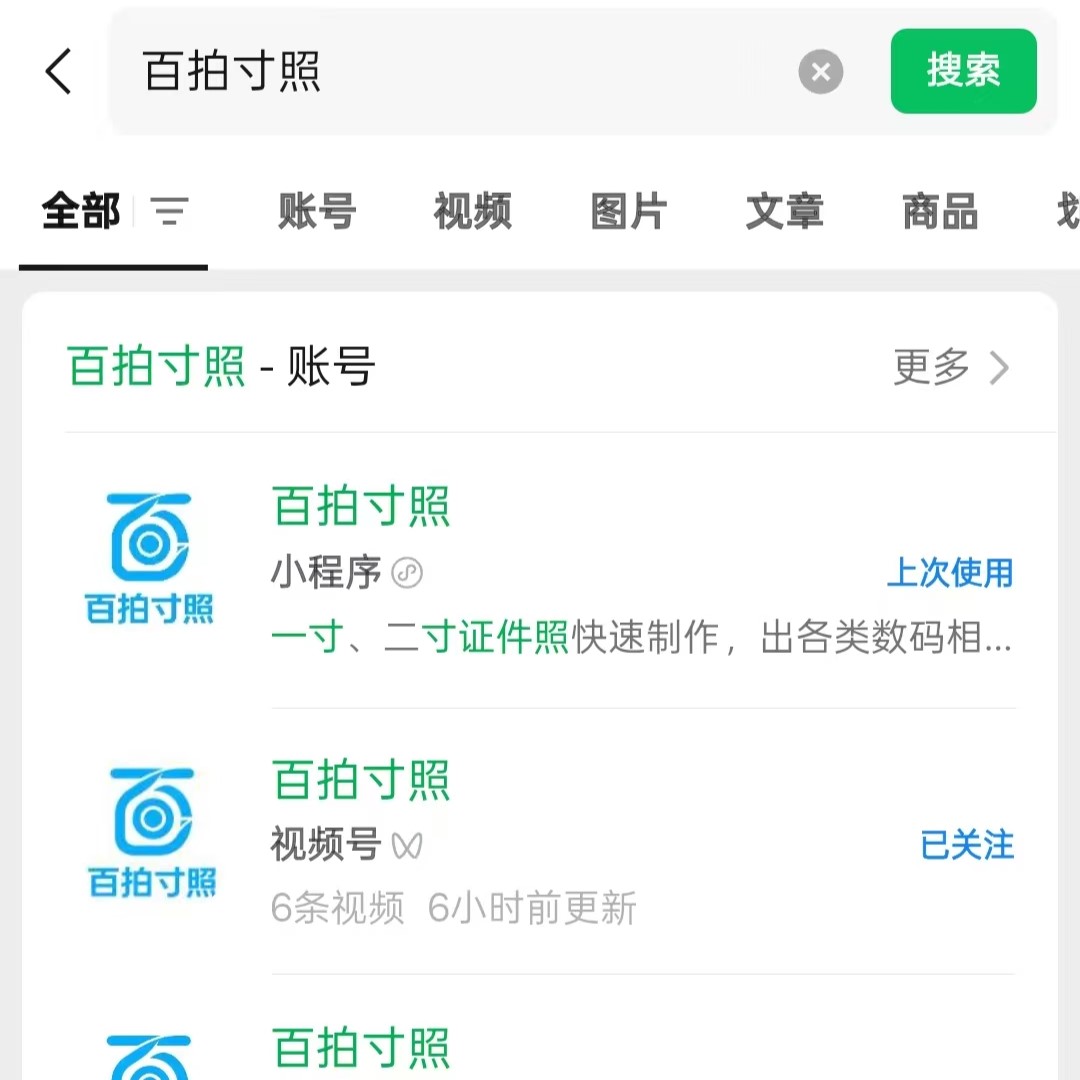
Task: Switch to the 视频 tab
Action: [x=473, y=212]
